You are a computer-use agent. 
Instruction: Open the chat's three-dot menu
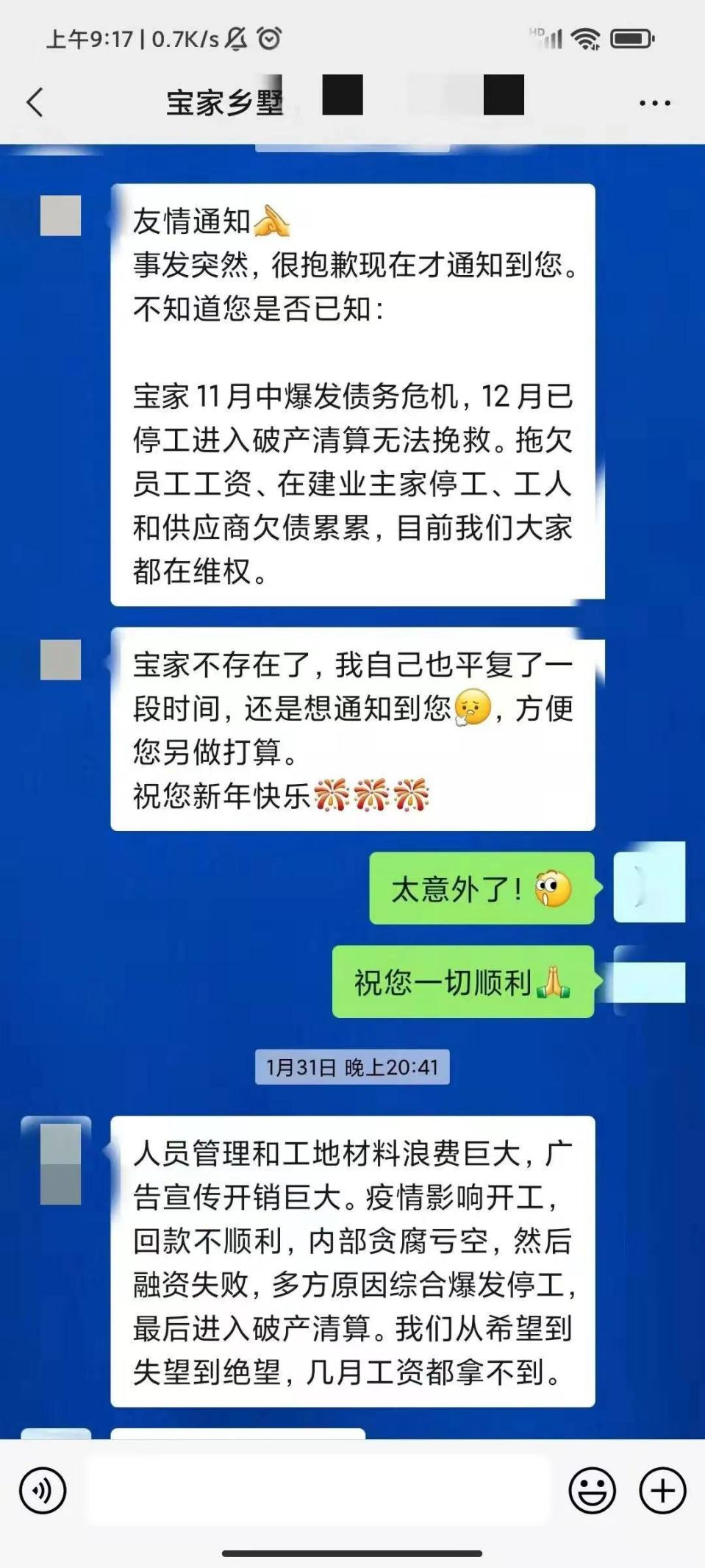(x=654, y=103)
